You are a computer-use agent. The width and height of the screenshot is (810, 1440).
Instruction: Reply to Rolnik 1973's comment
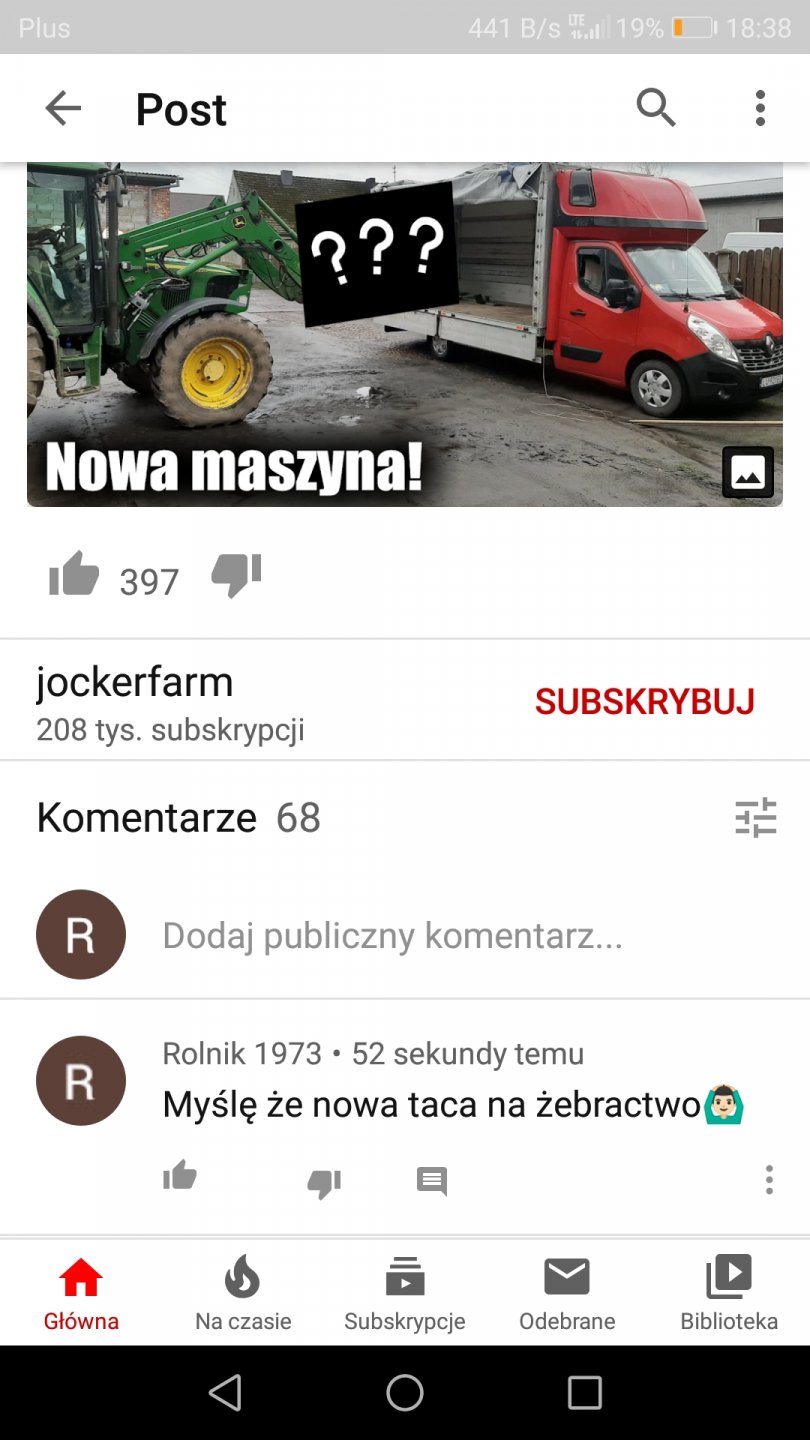(x=432, y=1181)
